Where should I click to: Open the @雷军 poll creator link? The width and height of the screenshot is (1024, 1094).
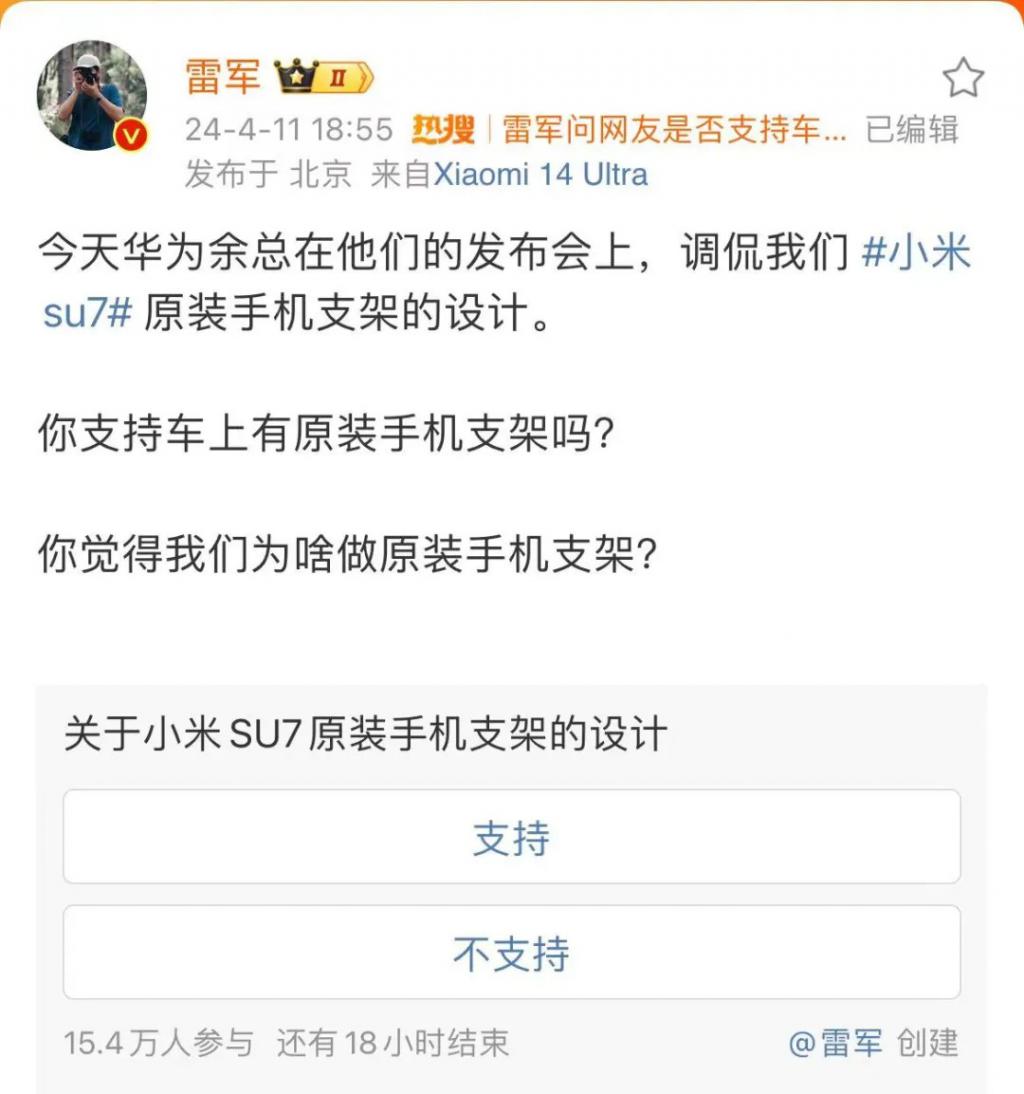(836, 1043)
